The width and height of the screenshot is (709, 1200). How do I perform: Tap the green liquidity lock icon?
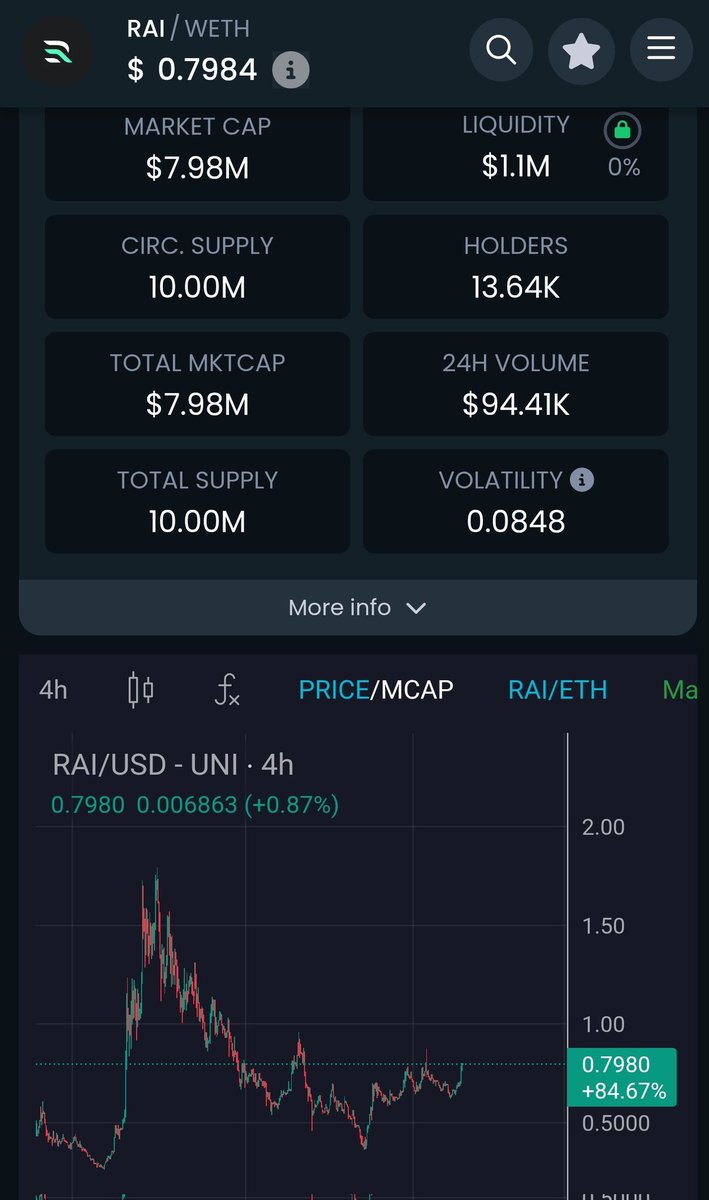coord(623,130)
